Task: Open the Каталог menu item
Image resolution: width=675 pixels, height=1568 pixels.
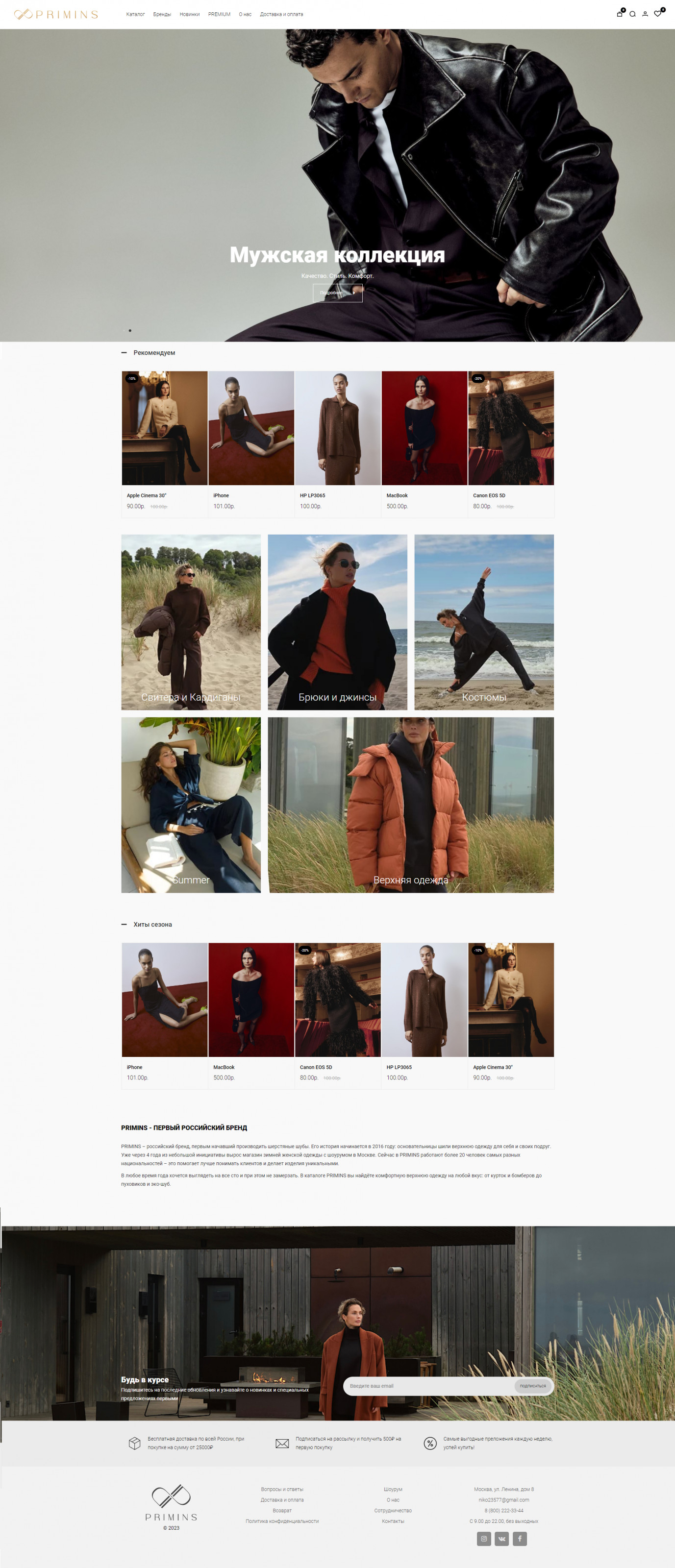Action: pyautogui.click(x=135, y=14)
